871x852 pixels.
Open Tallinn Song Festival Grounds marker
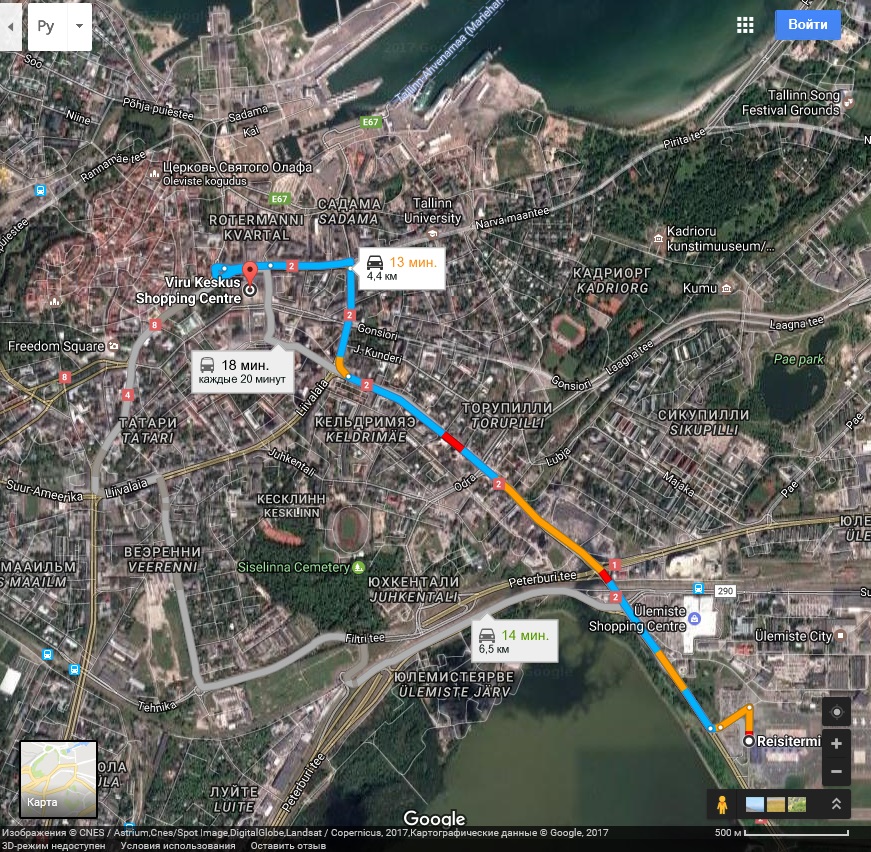point(848,102)
